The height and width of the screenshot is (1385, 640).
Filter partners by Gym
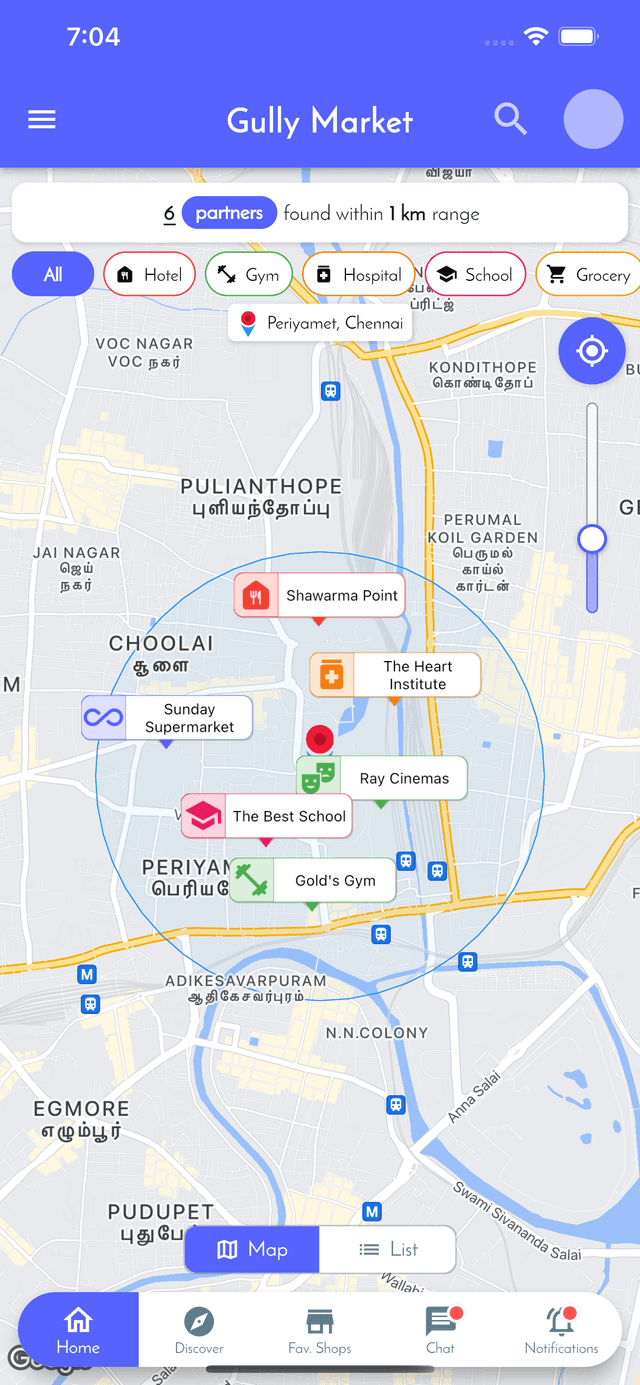tap(249, 274)
